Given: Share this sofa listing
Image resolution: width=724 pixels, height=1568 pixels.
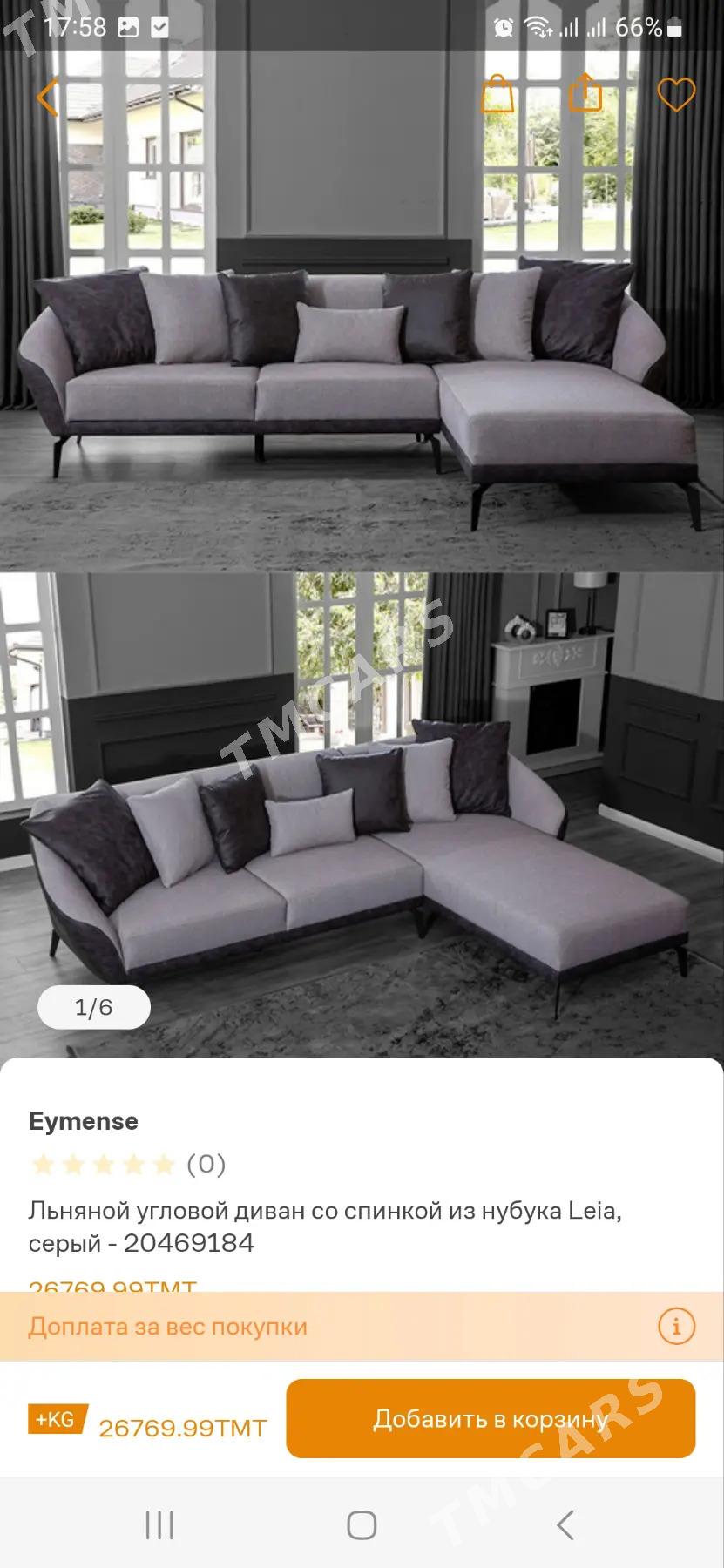Looking at the screenshot, I should (585, 92).
